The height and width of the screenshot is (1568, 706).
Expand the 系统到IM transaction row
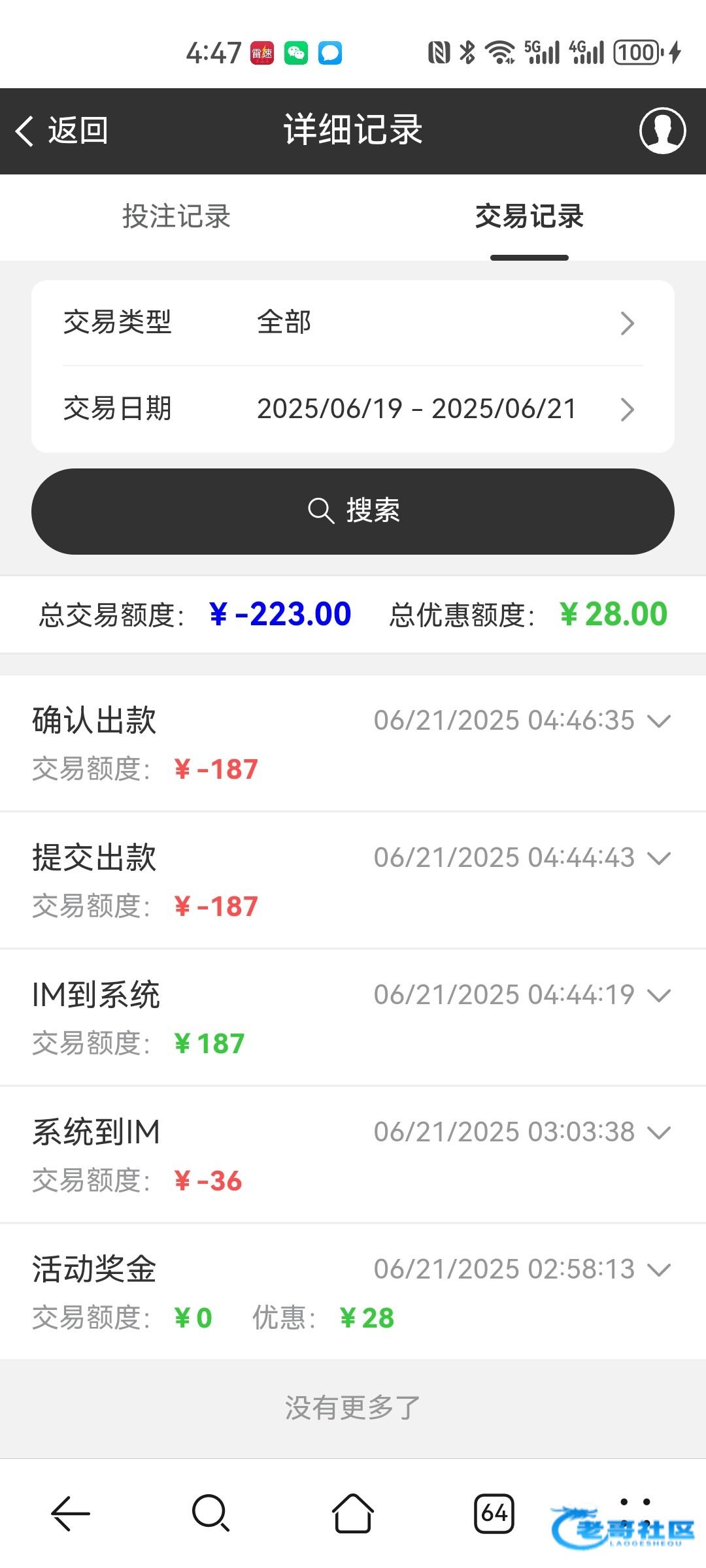click(658, 1133)
